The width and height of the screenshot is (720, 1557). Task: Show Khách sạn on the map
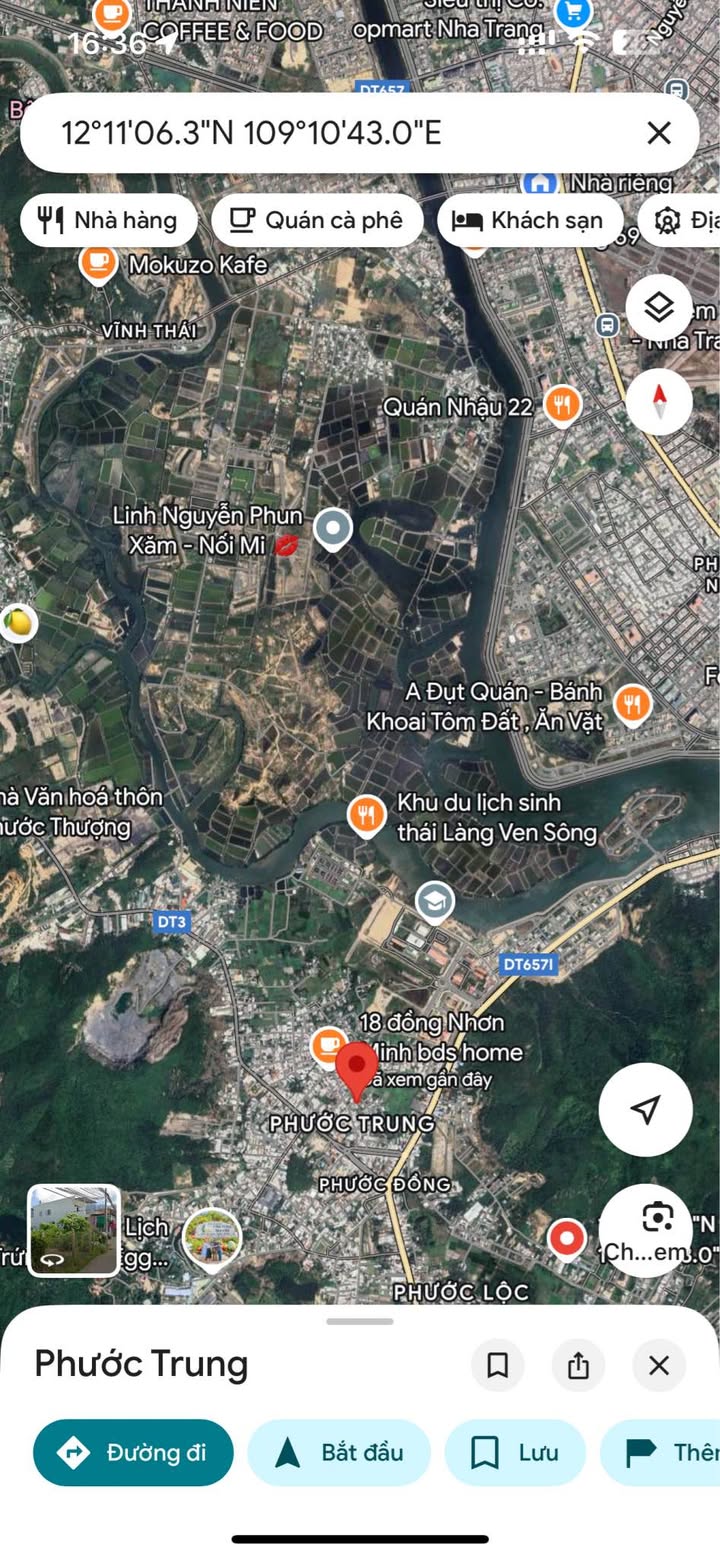[x=530, y=220]
